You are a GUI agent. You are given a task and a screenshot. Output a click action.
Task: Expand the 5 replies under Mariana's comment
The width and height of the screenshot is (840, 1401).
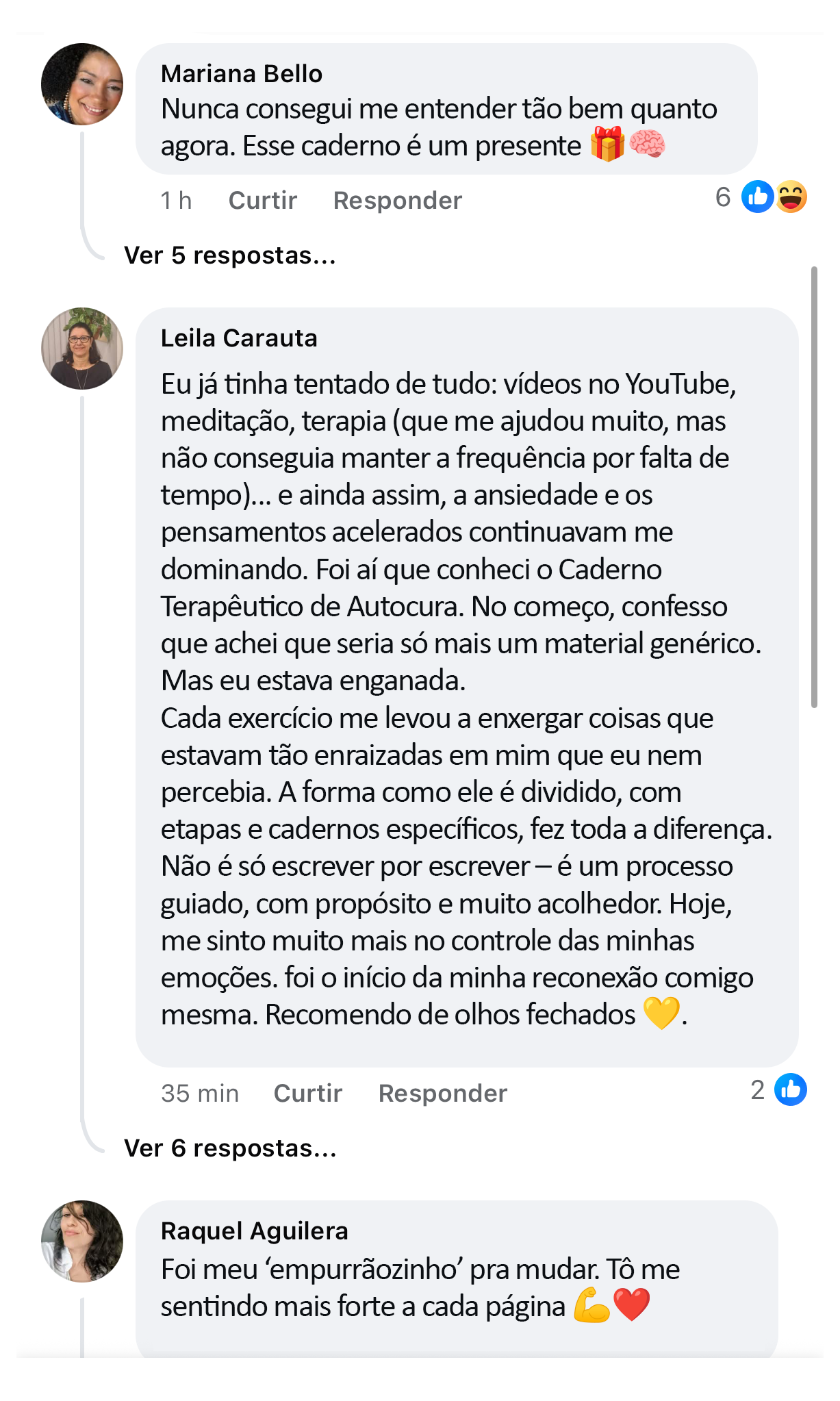coord(230,255)
